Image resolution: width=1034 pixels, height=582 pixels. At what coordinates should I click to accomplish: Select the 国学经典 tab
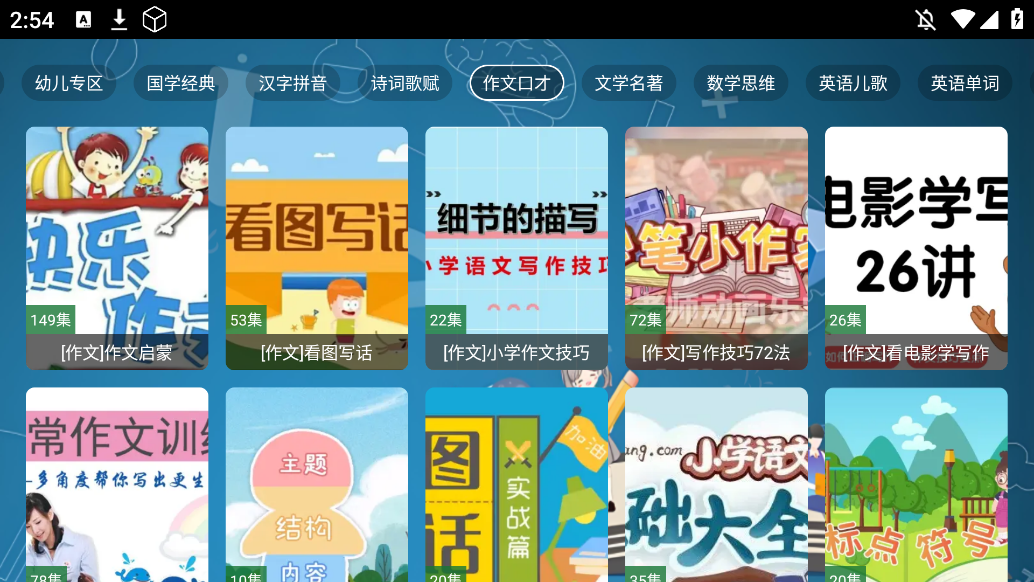[x=181, y=83]
